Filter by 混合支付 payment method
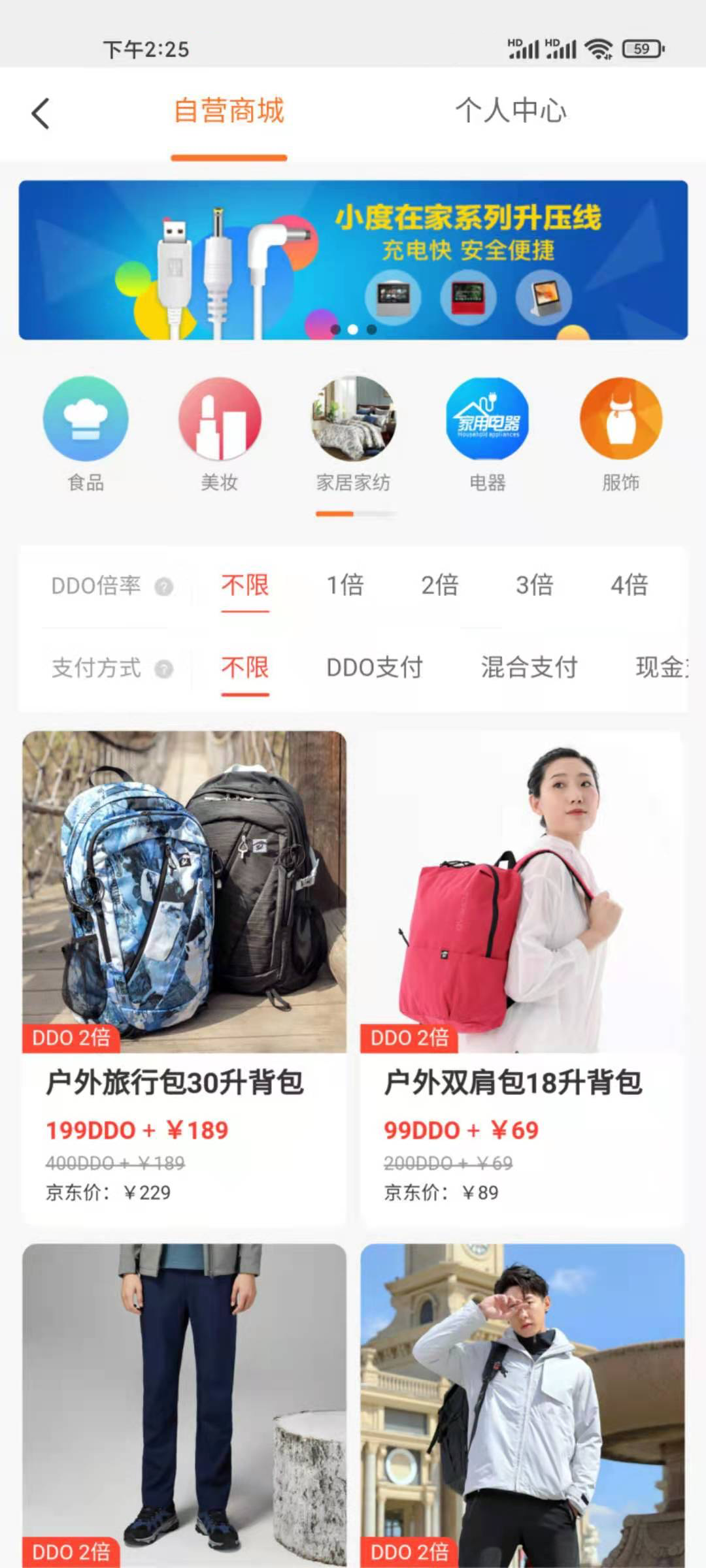 529,668
